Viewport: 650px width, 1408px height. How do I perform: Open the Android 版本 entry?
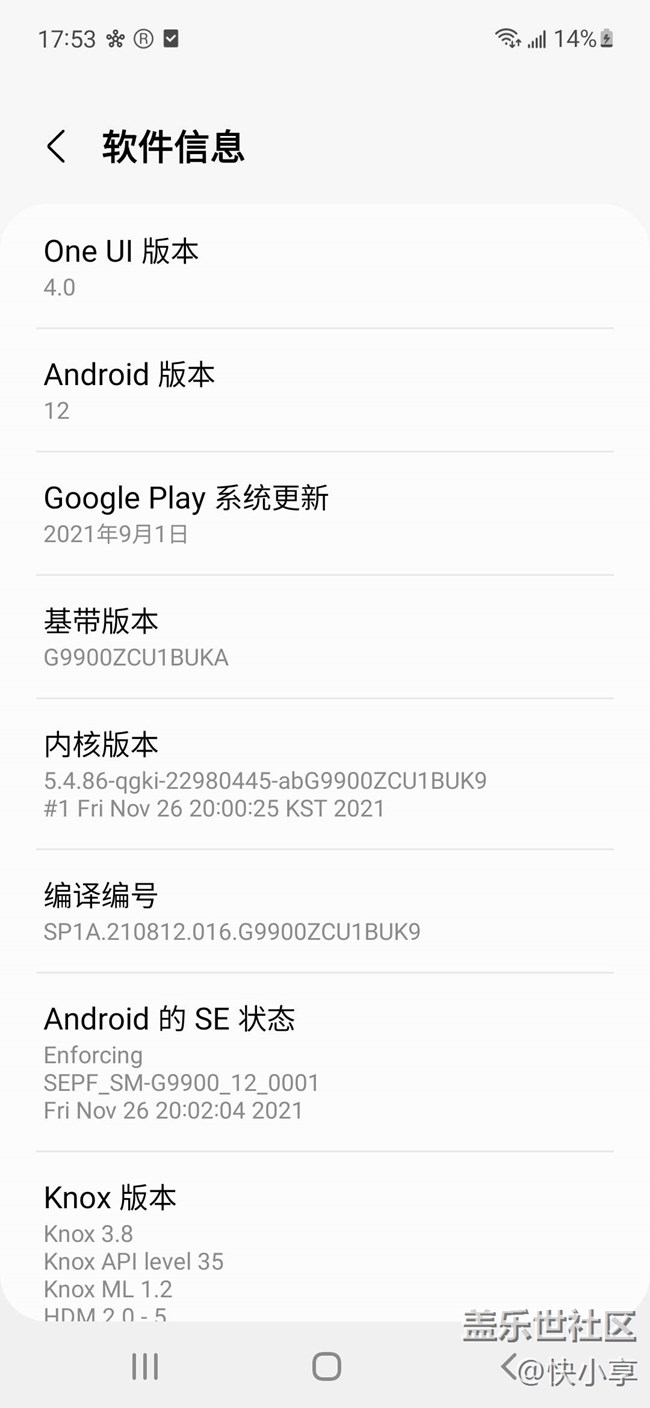click(324, 390)
